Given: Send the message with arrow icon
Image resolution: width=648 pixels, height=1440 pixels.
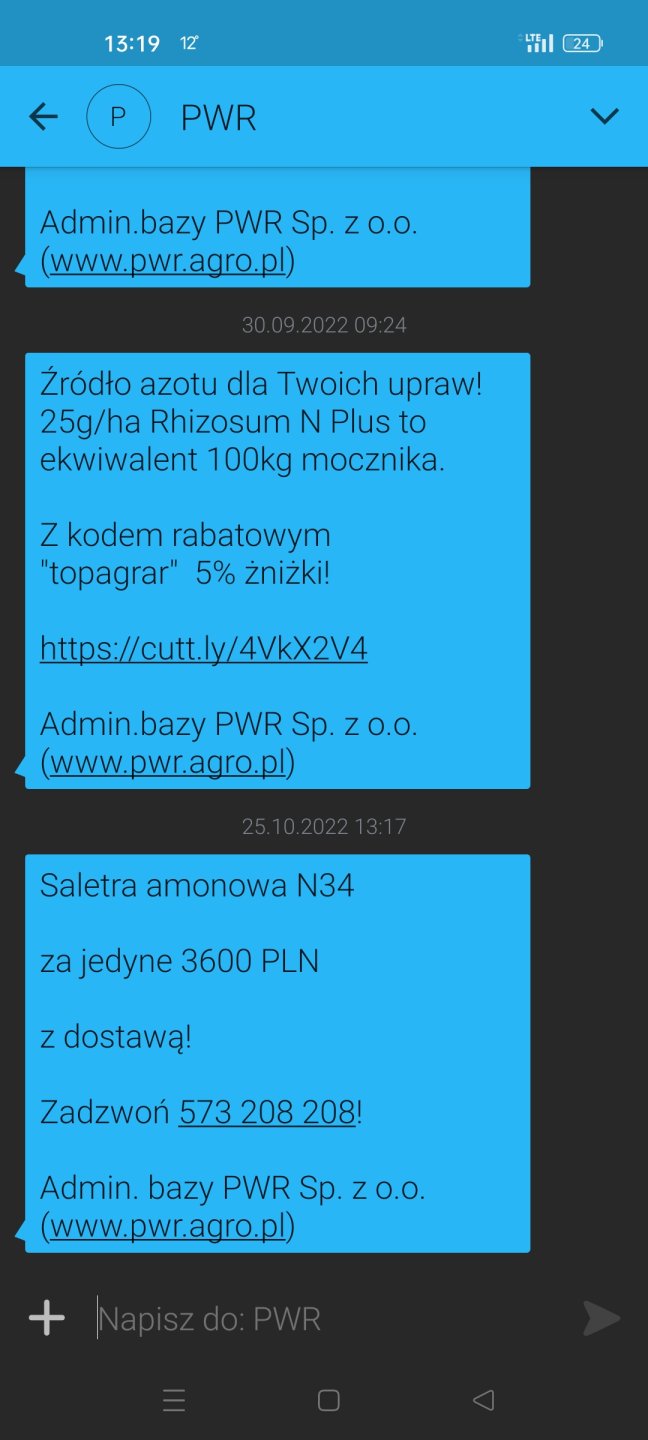Looking at the screenshot, I should tap(601, 1318).
